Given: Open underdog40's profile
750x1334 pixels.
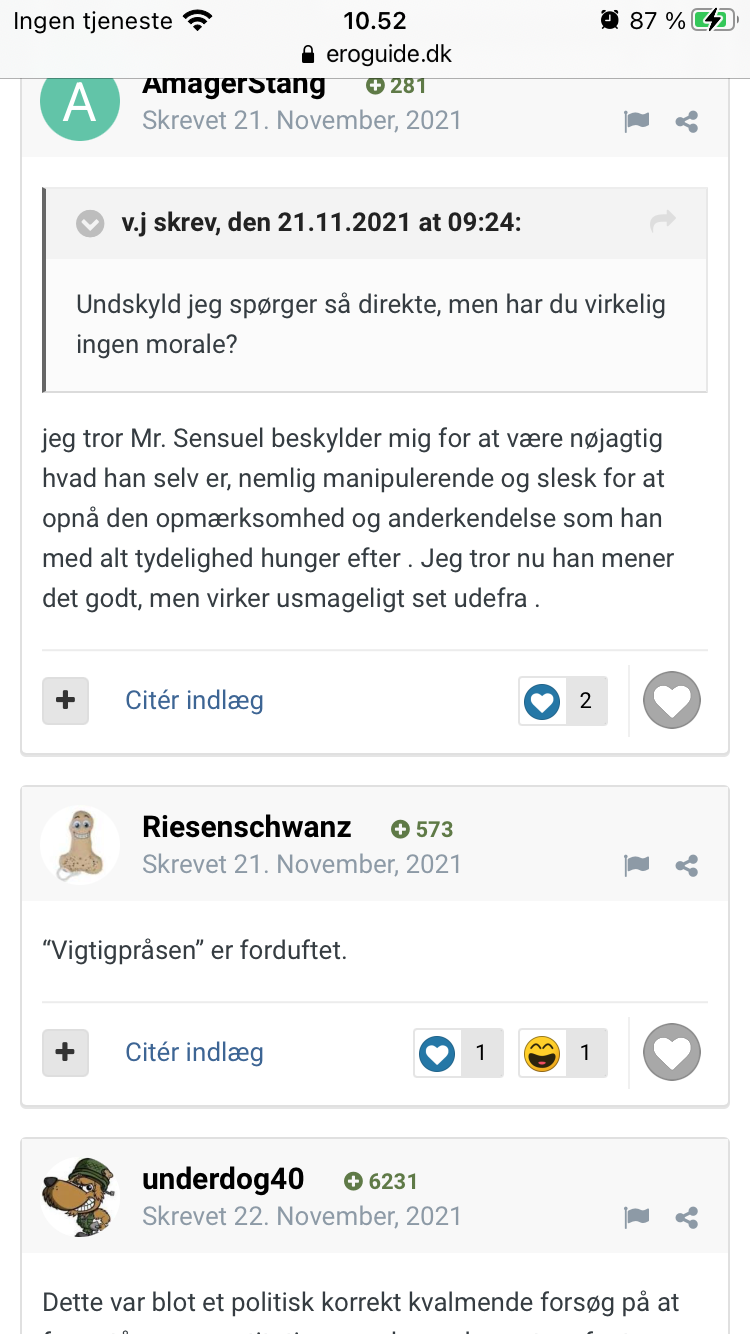Looking at the screenshot, I should tap(223, 1179).
